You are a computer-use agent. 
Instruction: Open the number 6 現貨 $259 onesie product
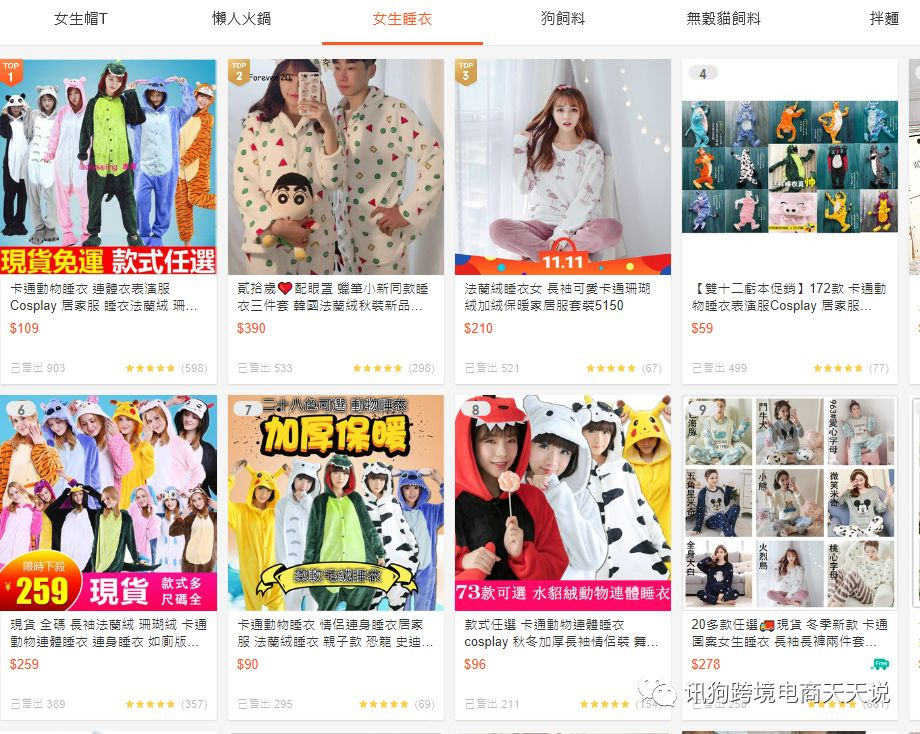[x=108, y=503]
